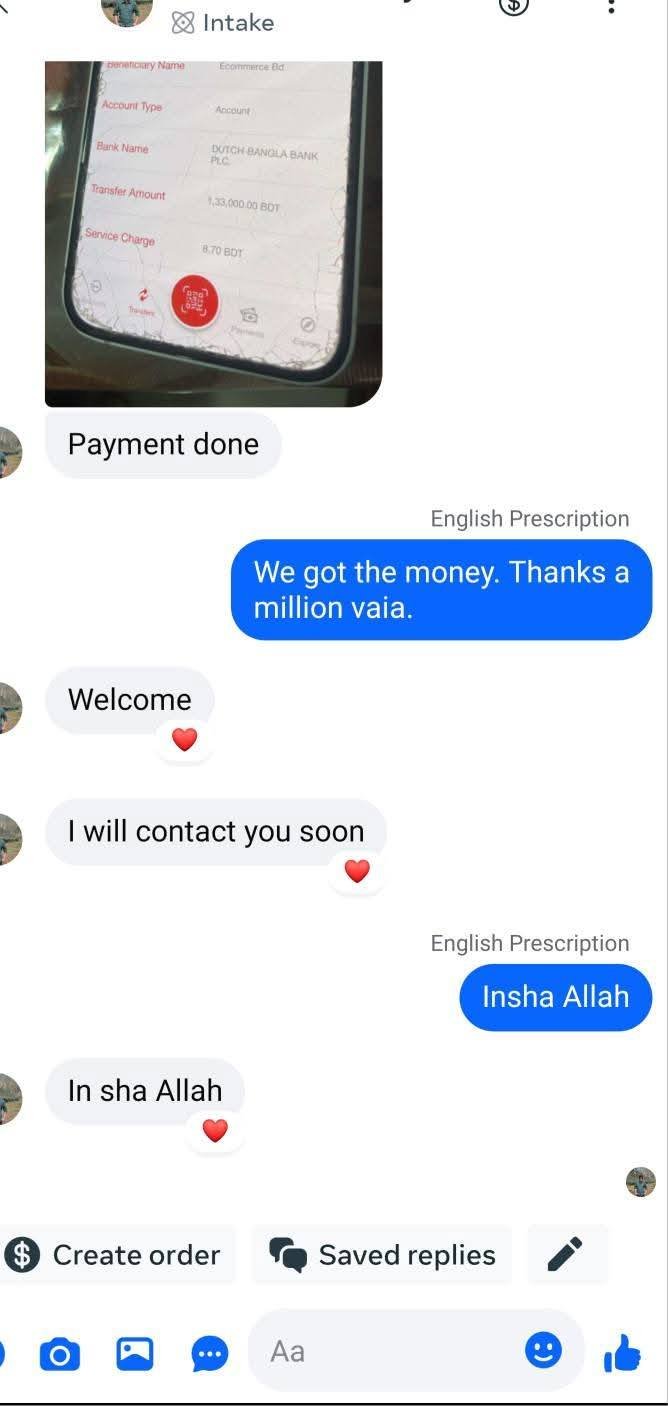Open the contact's profile picture in header
Viewport: 668px width, 1406px height.
[x=127, y=10]
